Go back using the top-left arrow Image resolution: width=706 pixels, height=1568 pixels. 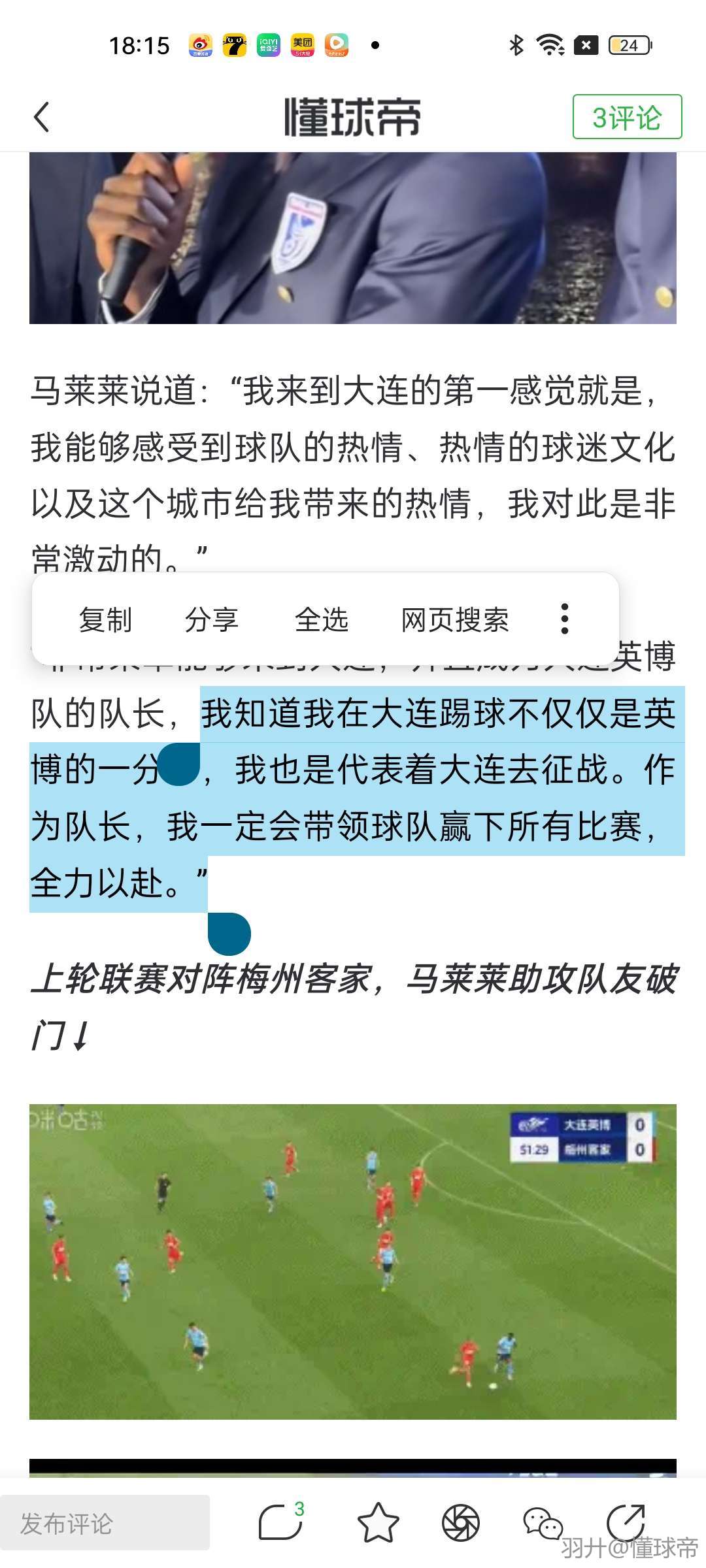coord(42,118)
